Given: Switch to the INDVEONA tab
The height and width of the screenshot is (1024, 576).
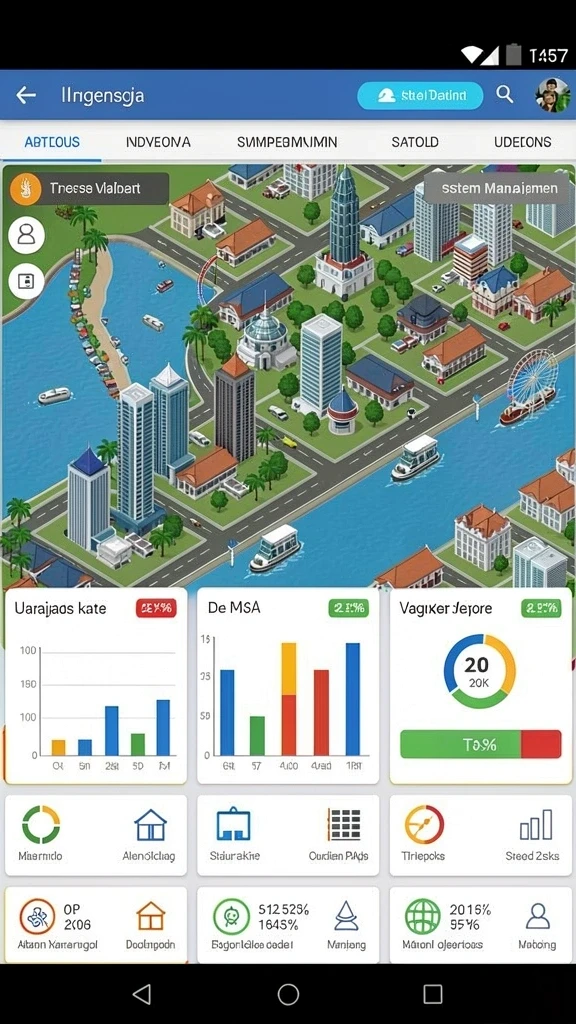Looking at the screenshot, I should 158,142.
